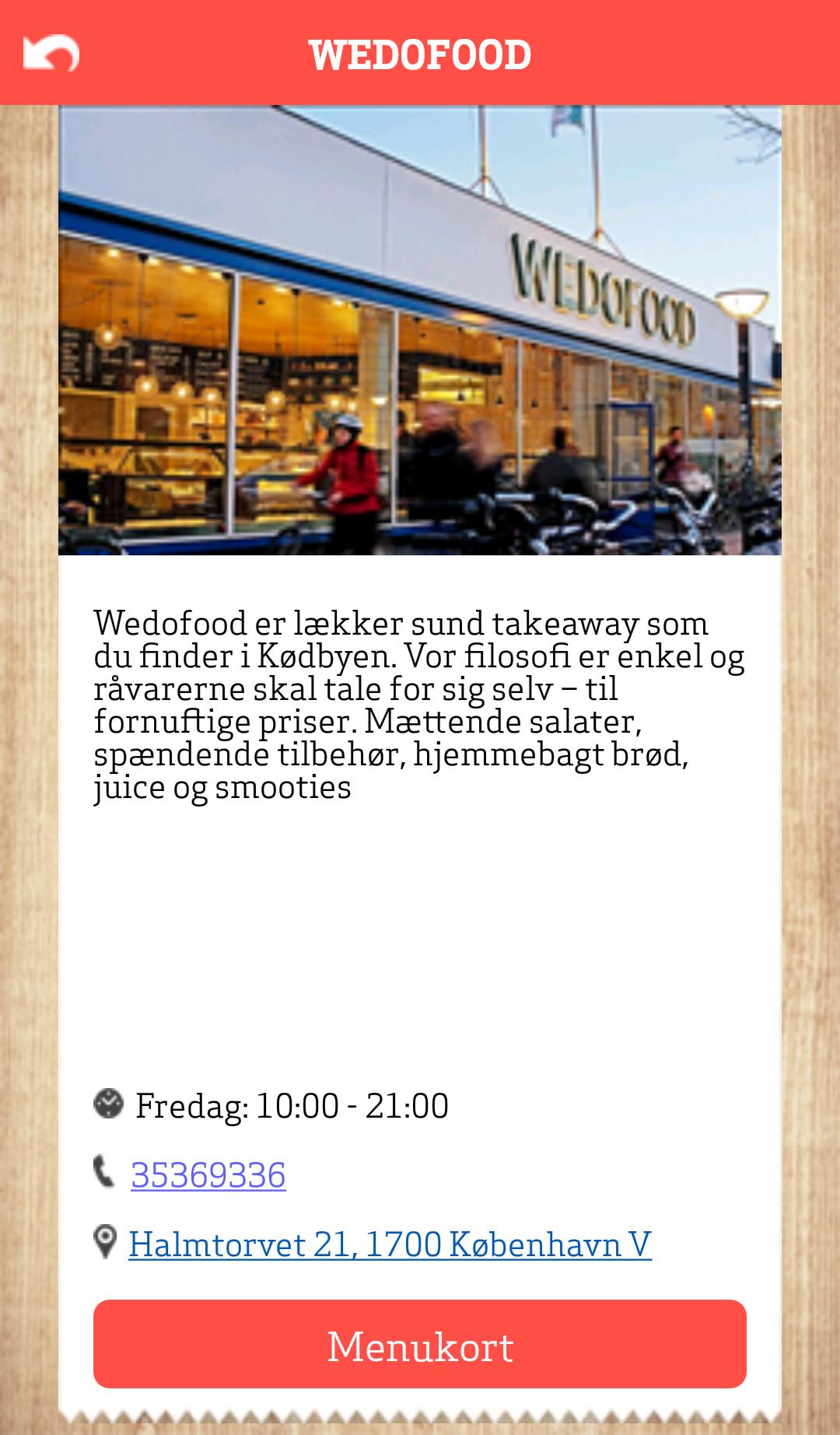Screen dimensions: 840x1435
Task: Call the phone number 35369336
Action: click(208, 1174)
